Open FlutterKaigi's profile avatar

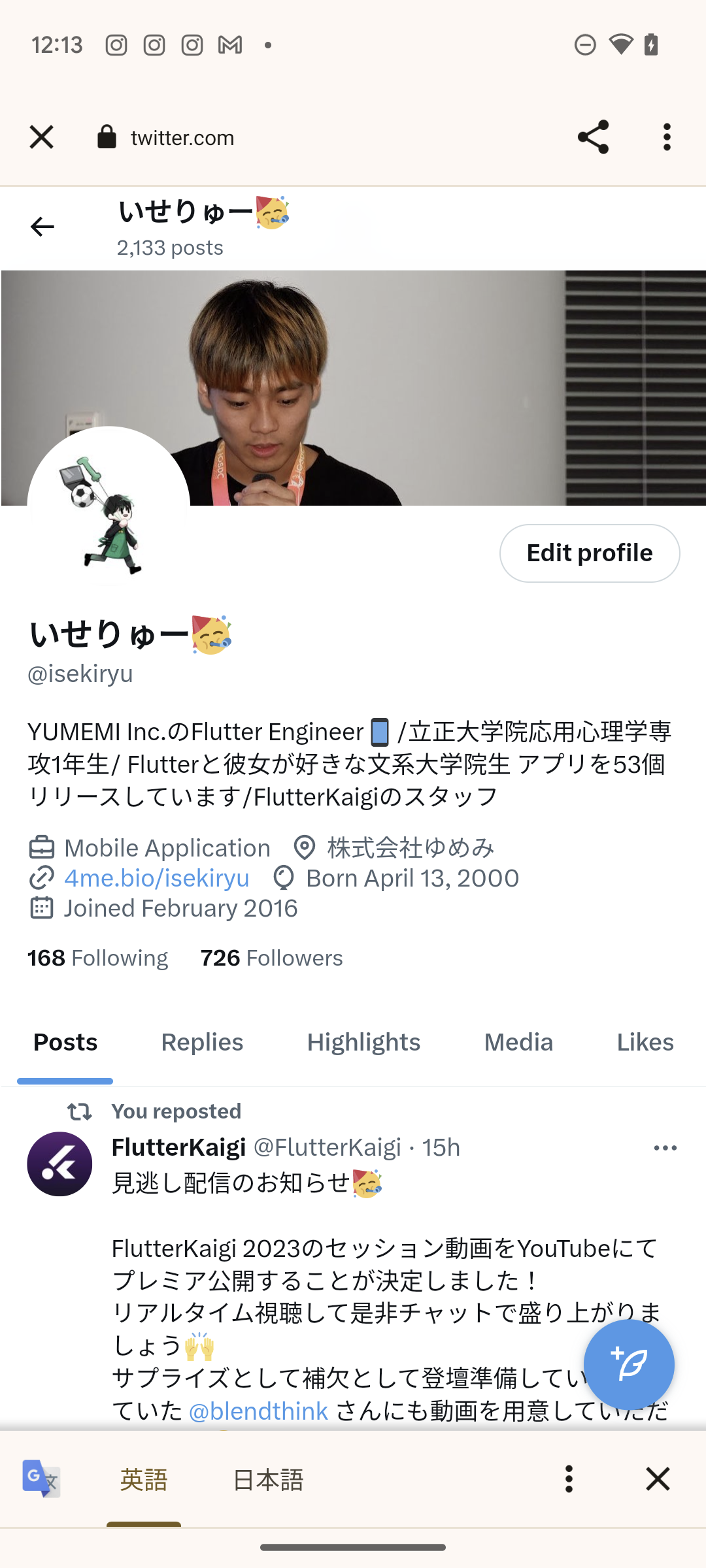pyautogui.click(x=59, y=1164)
